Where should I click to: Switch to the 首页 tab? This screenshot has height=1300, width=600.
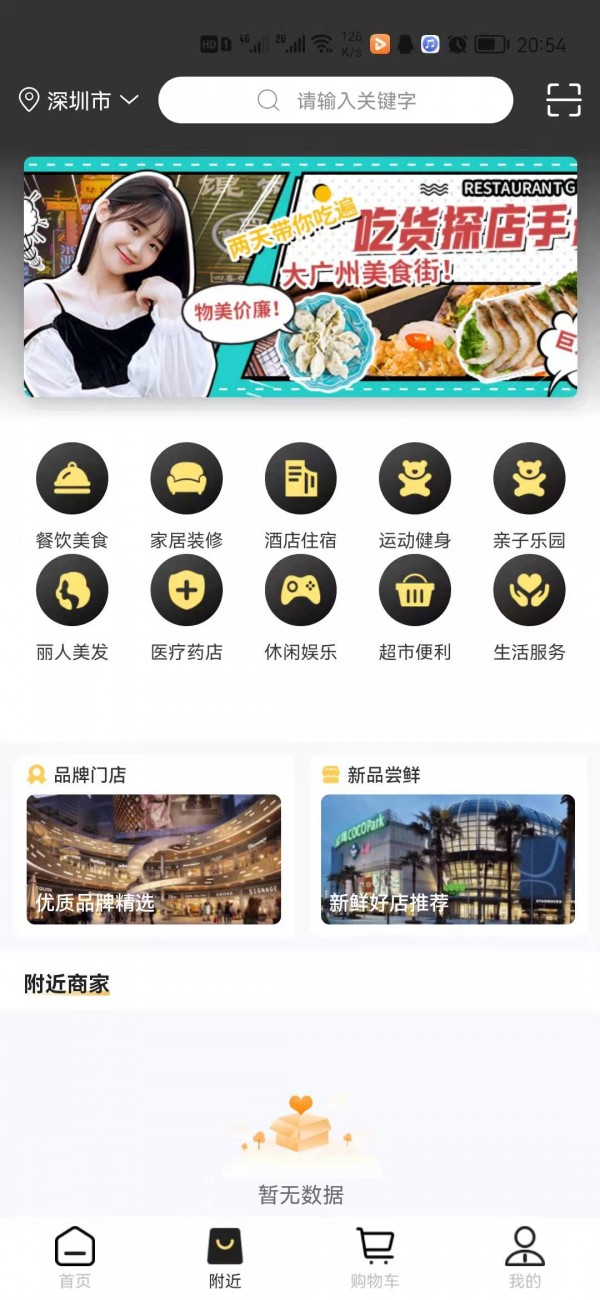point(75,1257)
